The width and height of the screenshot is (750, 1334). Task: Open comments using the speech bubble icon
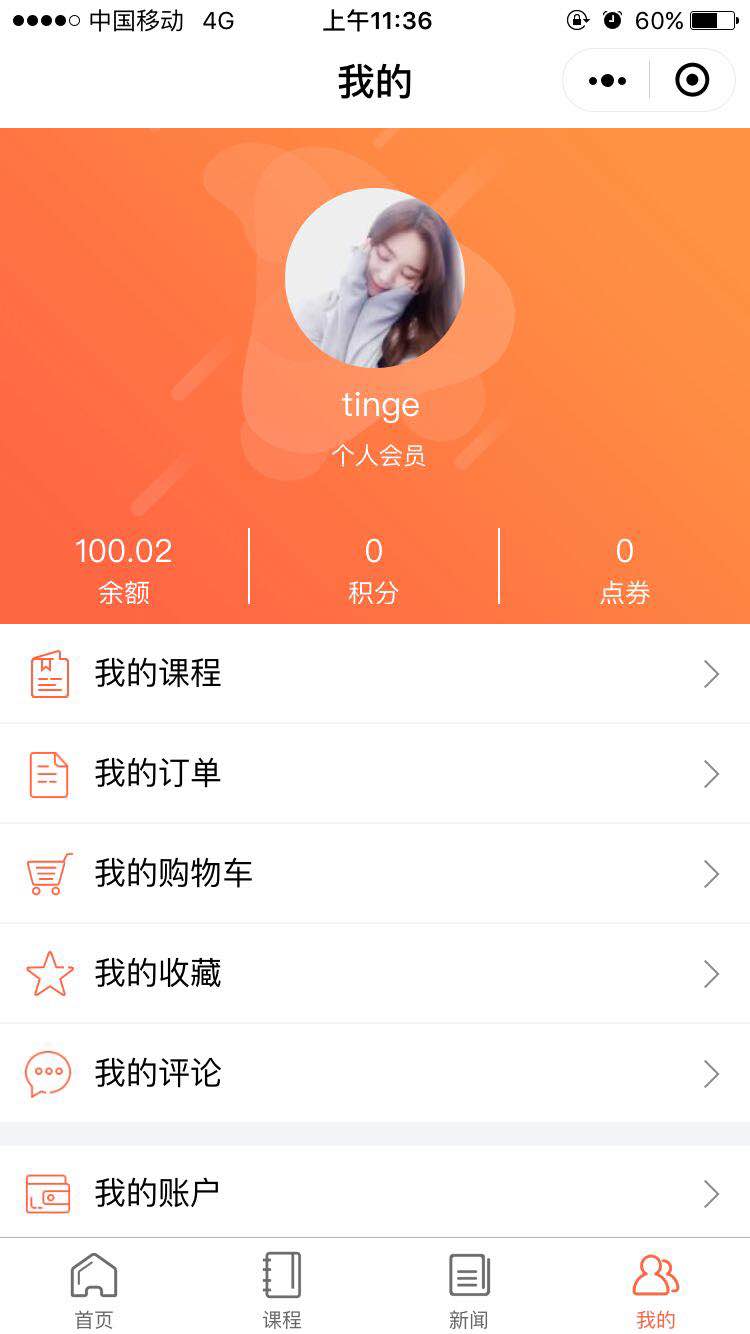(47, 1073)
